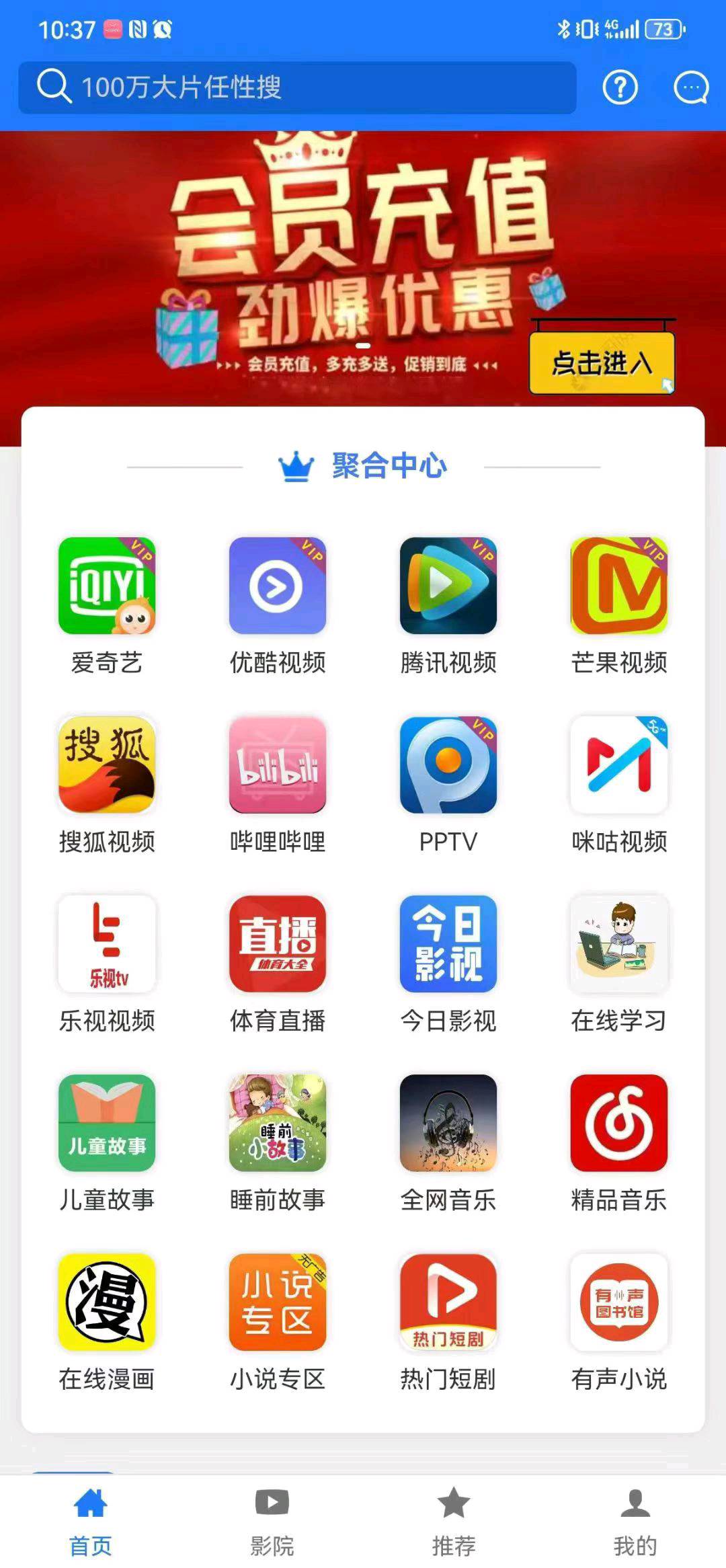Open Sports Live (体育直播)

coord(278,945)
